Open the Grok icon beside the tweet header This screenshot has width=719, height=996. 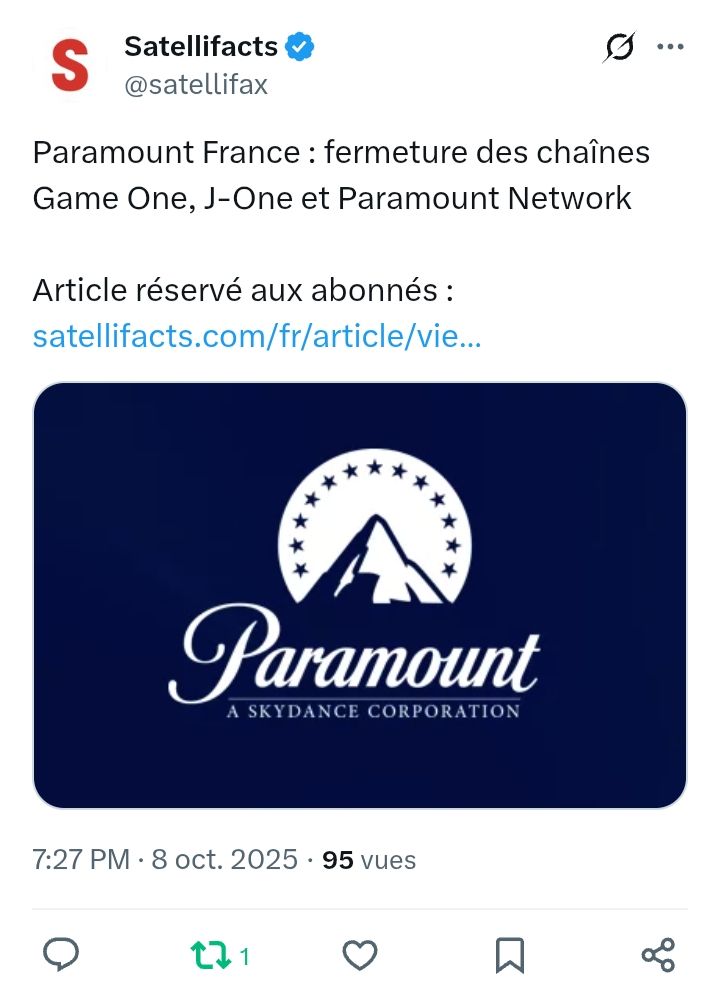[x=619, y=47]
